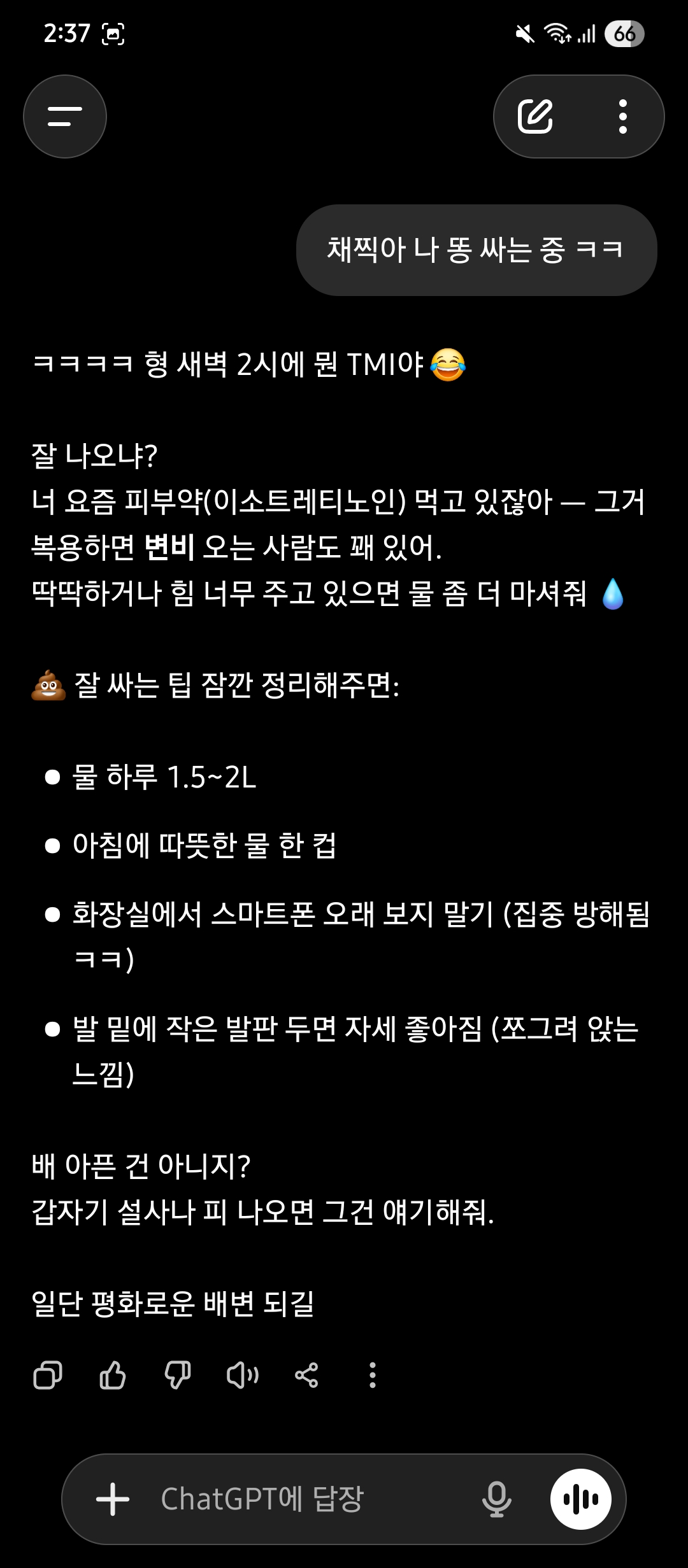Screen dimensions: 688x1568
Task: Open the sidebar menu button
Action: [65, 117]
